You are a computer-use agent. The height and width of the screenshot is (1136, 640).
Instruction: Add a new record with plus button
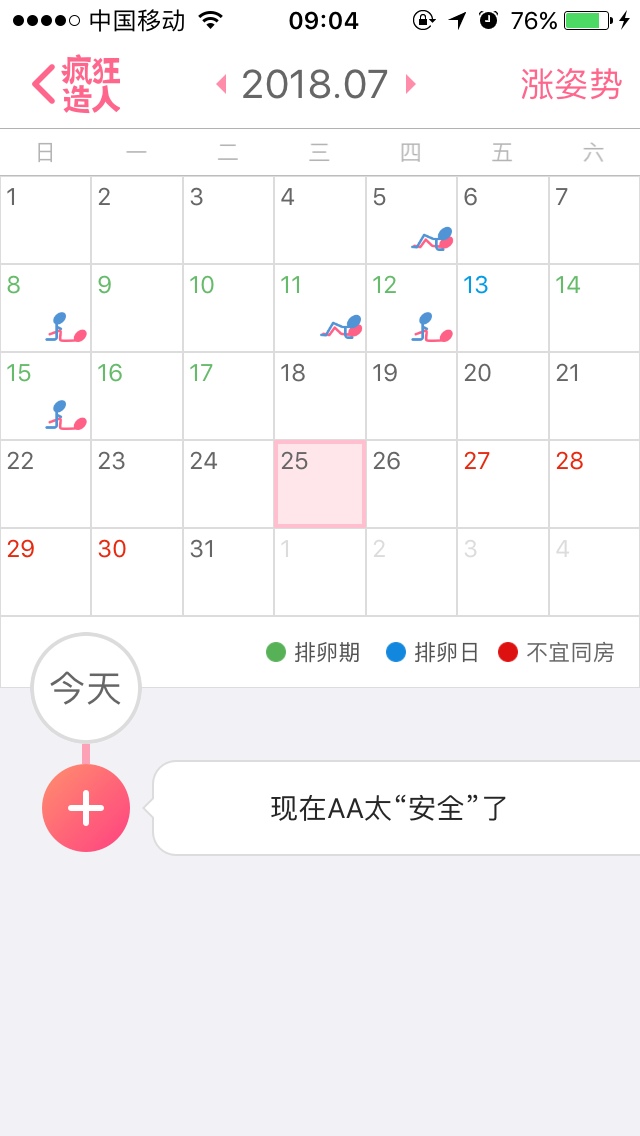point(86,808)
